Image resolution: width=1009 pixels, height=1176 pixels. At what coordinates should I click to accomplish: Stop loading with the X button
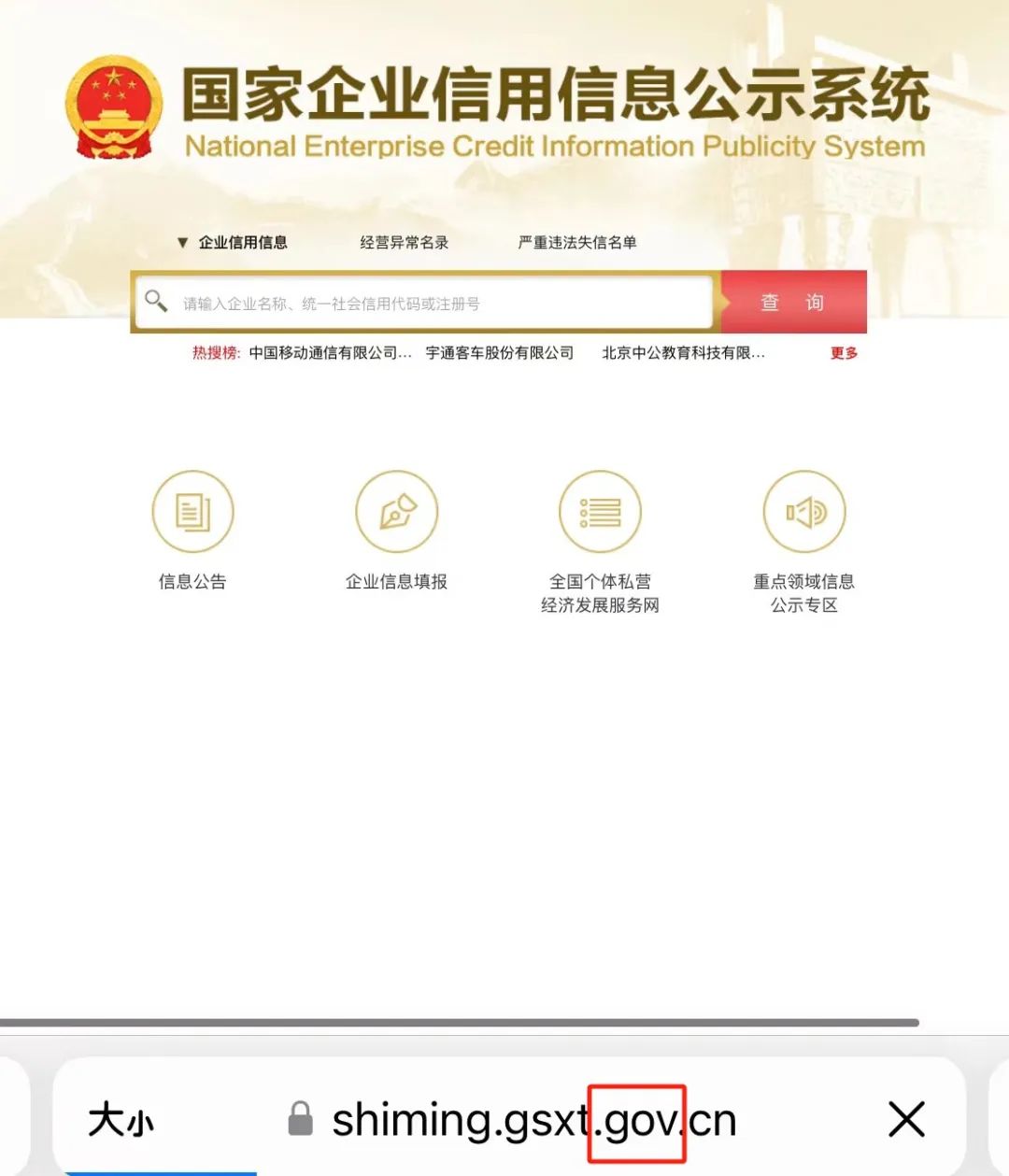pyautogui.click(x=905, y=1119)
